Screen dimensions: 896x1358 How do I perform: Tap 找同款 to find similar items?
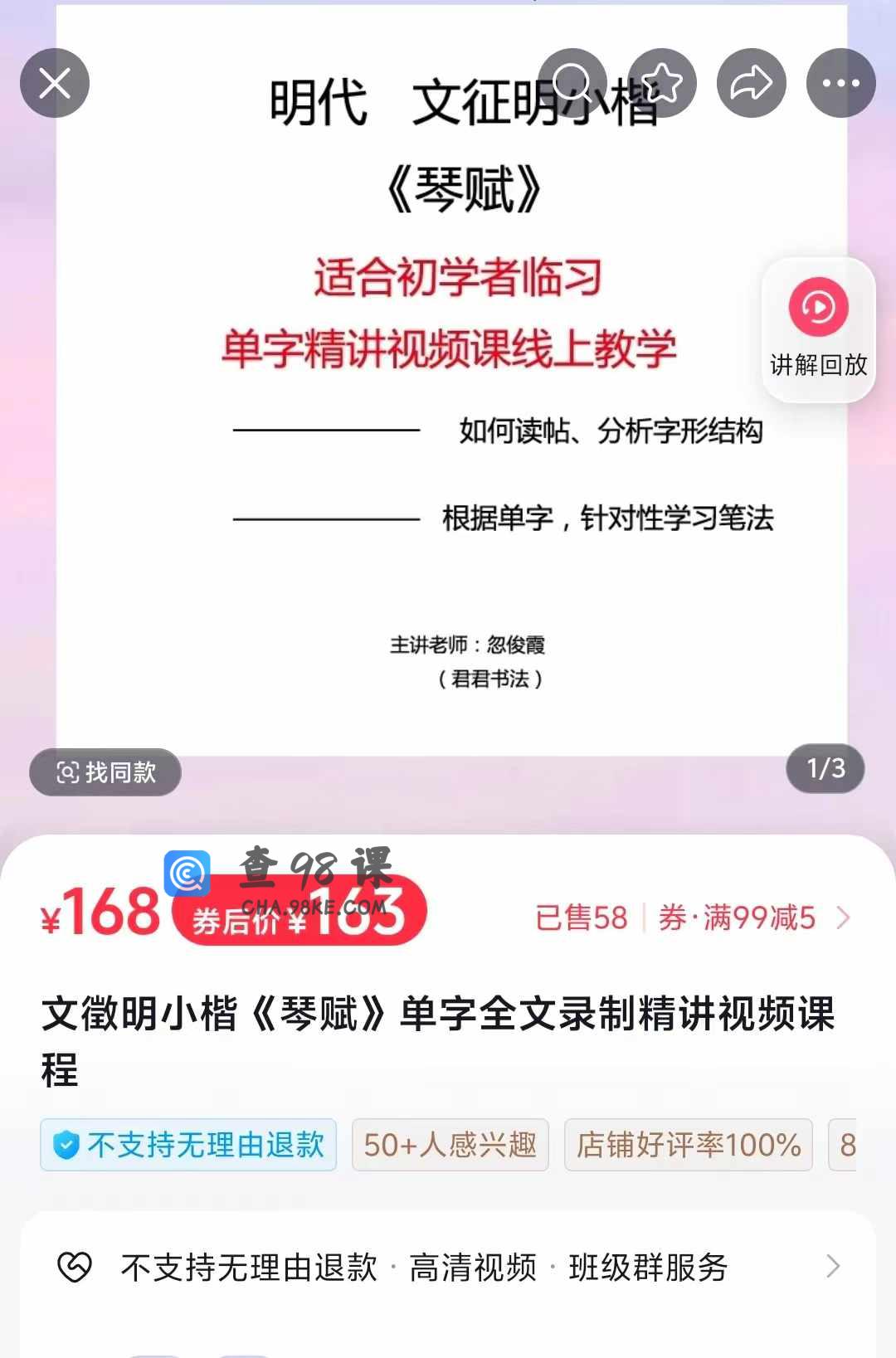[x=105, y=772]
